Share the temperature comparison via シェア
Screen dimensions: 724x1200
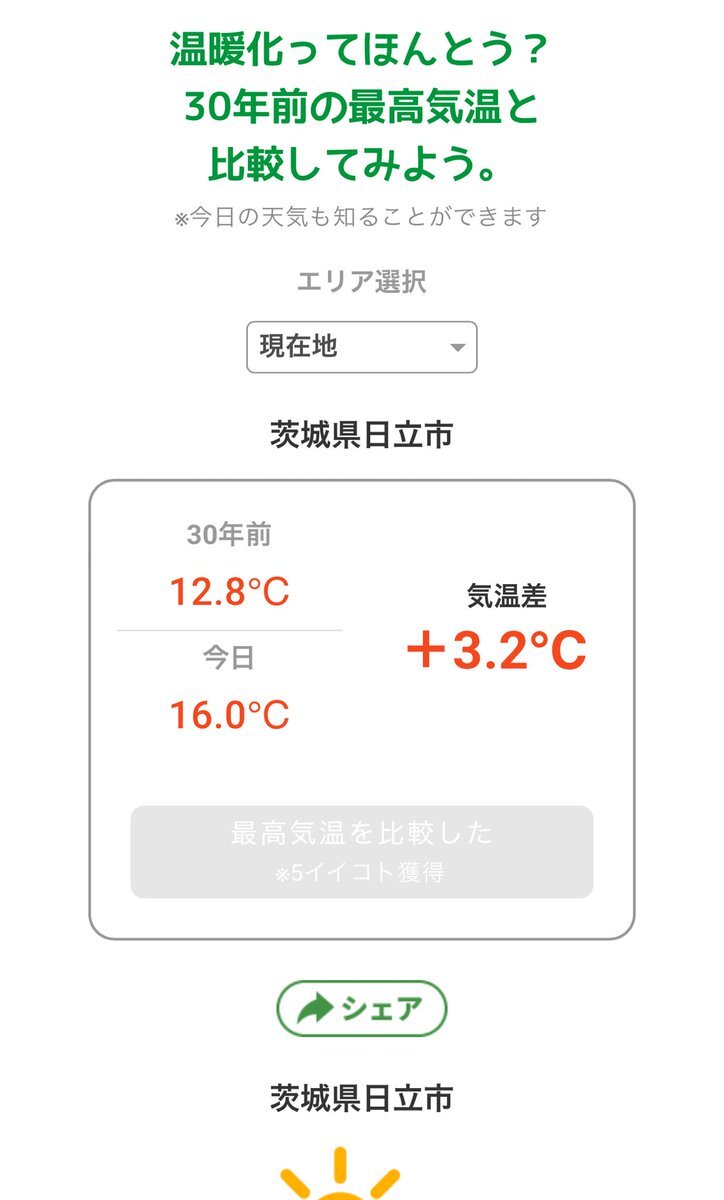pyautogui.click(x=361, y=1008)
